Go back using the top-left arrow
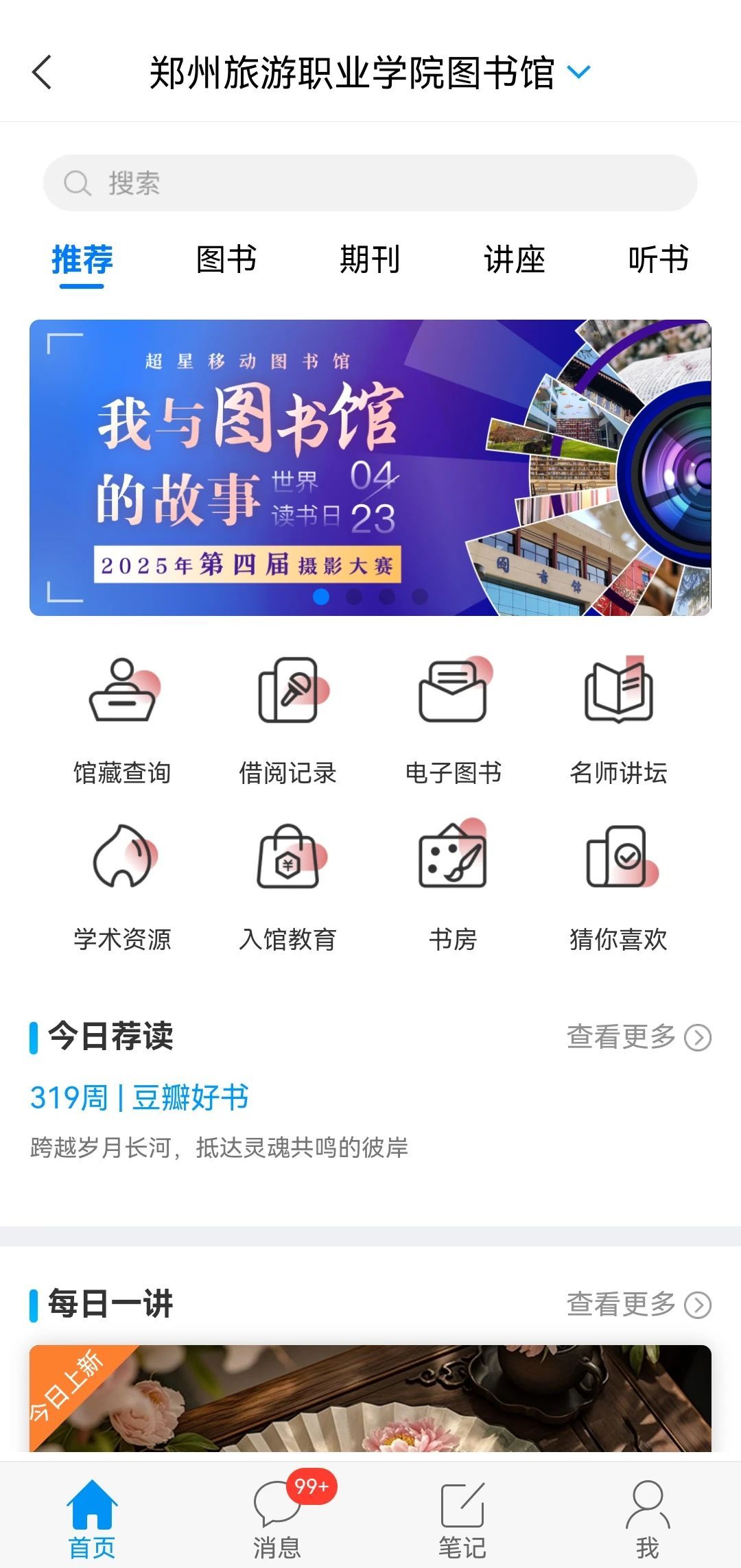The width and height of the screenshot is (741, 1568). [x=43, y=72]
